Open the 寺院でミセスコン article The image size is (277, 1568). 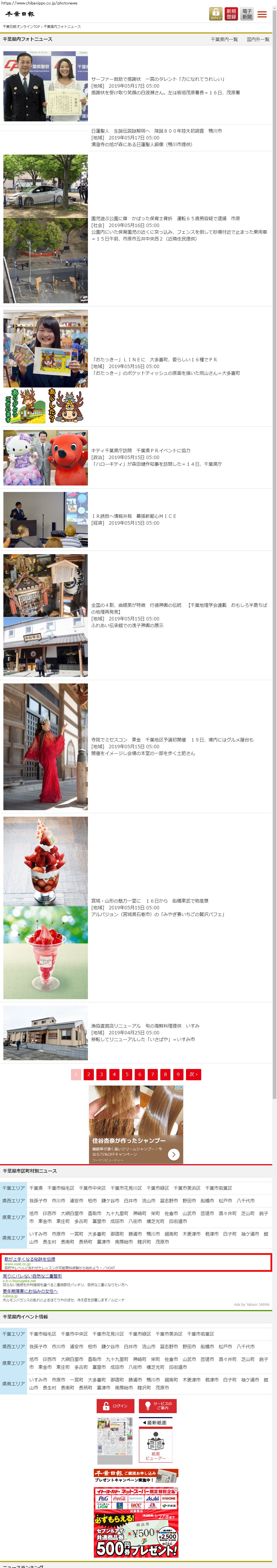coord(172,740)
